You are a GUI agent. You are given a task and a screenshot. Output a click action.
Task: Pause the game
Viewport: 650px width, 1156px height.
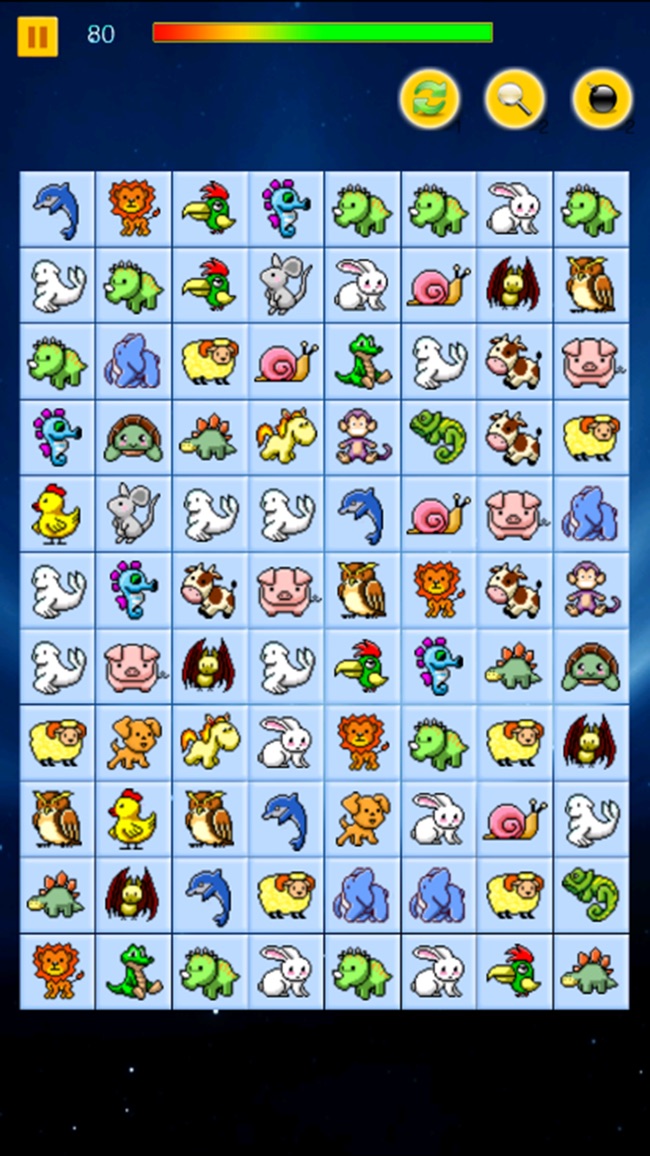(x=37, y=37)
